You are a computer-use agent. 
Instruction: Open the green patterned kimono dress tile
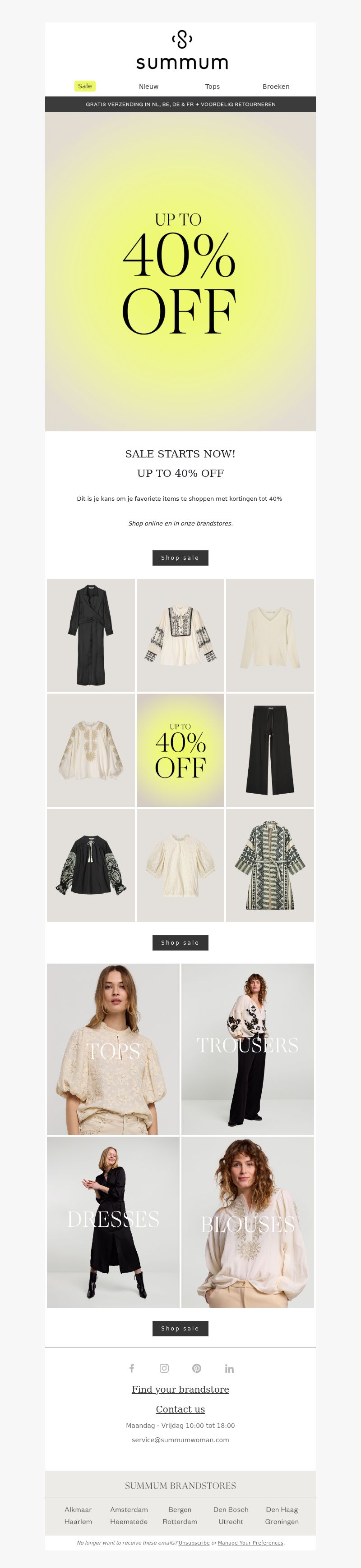click(x=269, y=865)
